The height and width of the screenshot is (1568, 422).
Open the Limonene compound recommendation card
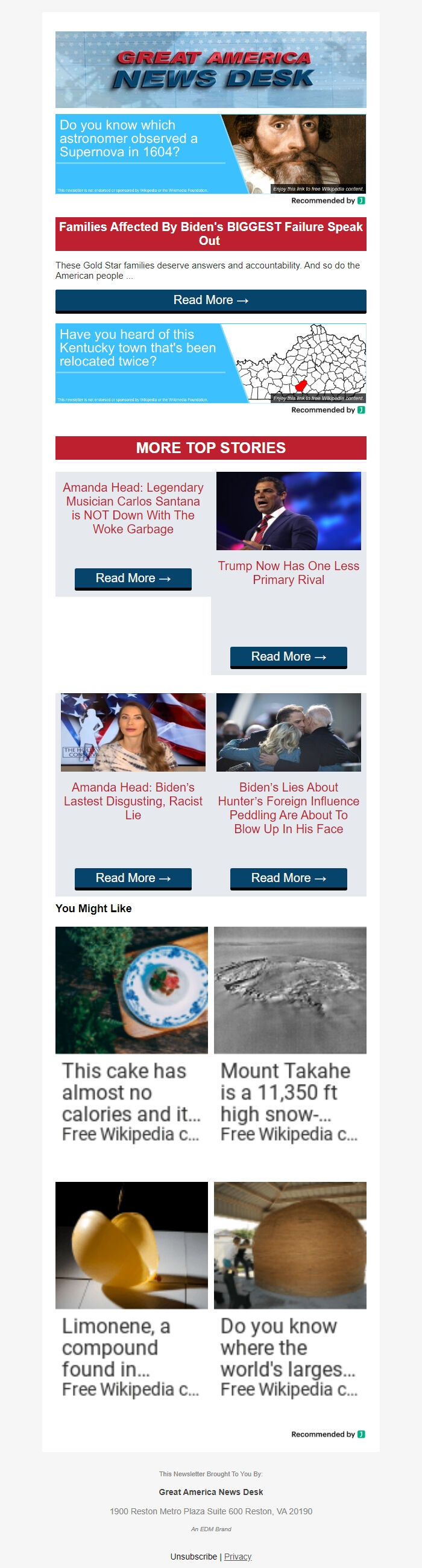coord(131,1290)
